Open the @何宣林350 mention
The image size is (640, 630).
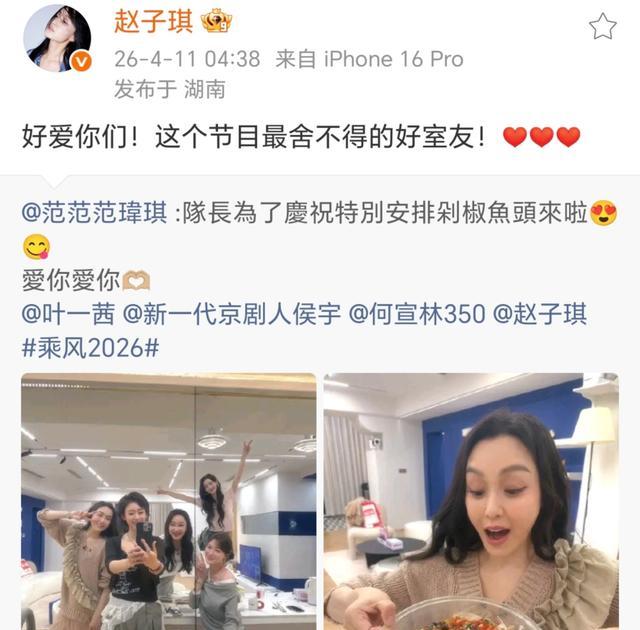(x=416, y=314)
